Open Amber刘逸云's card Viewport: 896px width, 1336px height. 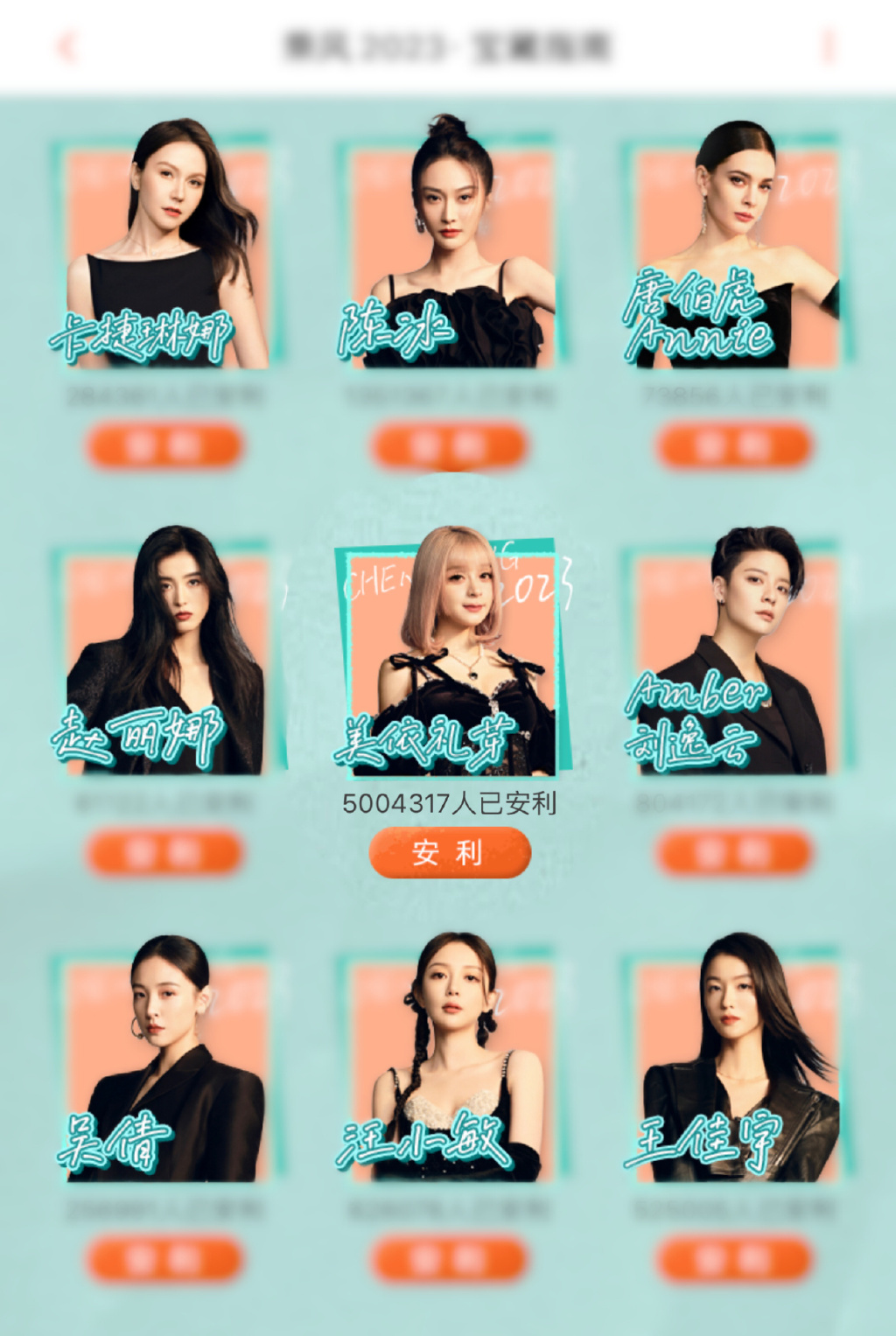[x=733, y=656]
